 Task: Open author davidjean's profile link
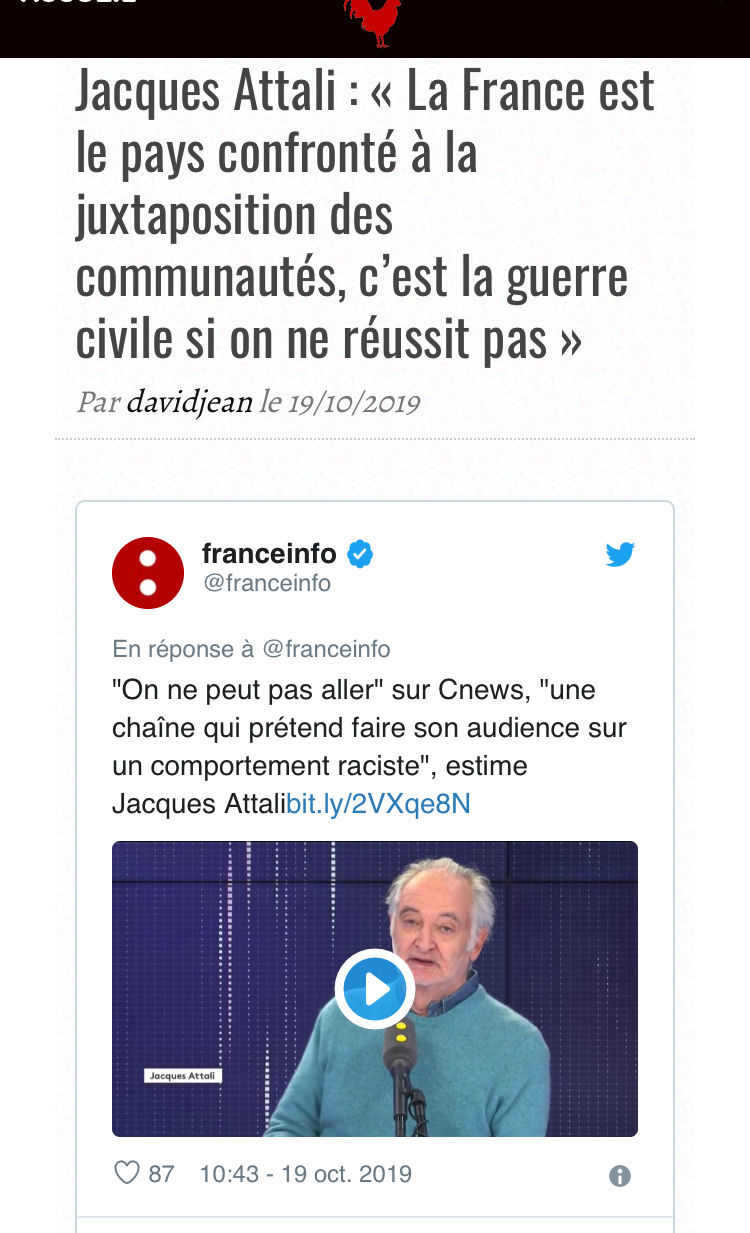(x=189, y=403)
